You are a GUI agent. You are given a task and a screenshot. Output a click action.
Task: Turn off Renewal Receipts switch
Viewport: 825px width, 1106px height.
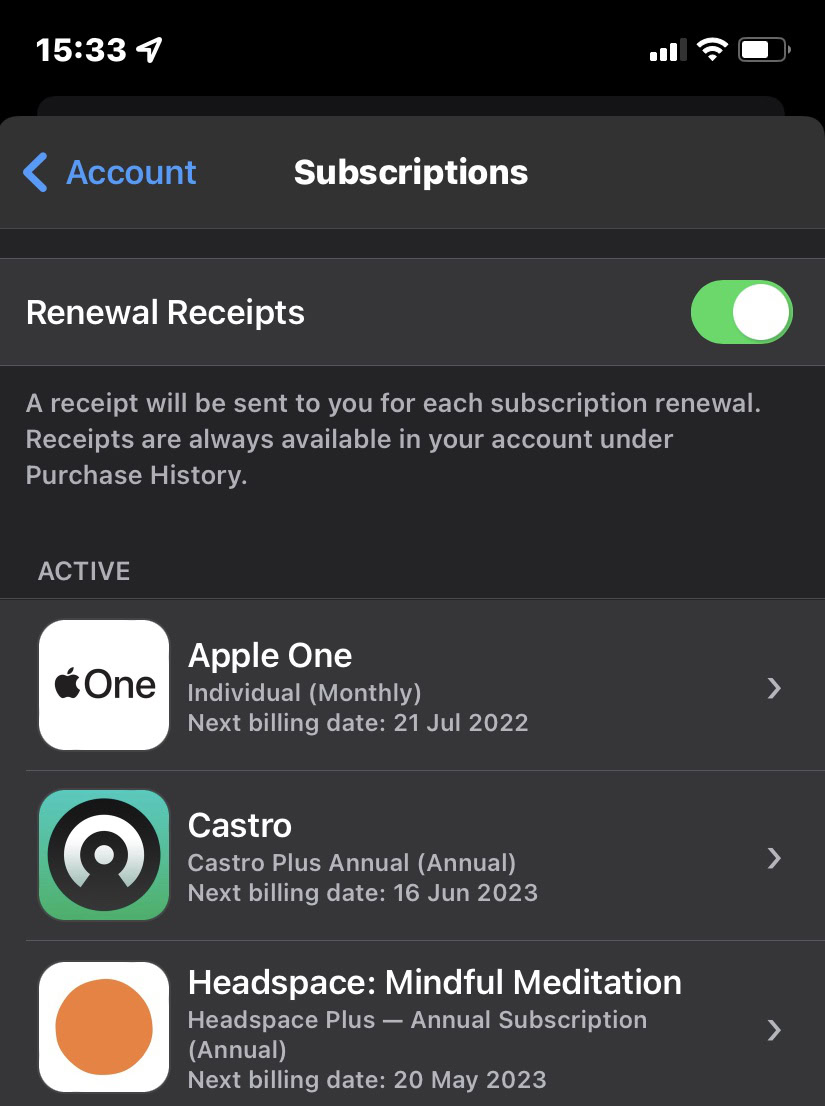pyautogui.click(x=741, y=312)
